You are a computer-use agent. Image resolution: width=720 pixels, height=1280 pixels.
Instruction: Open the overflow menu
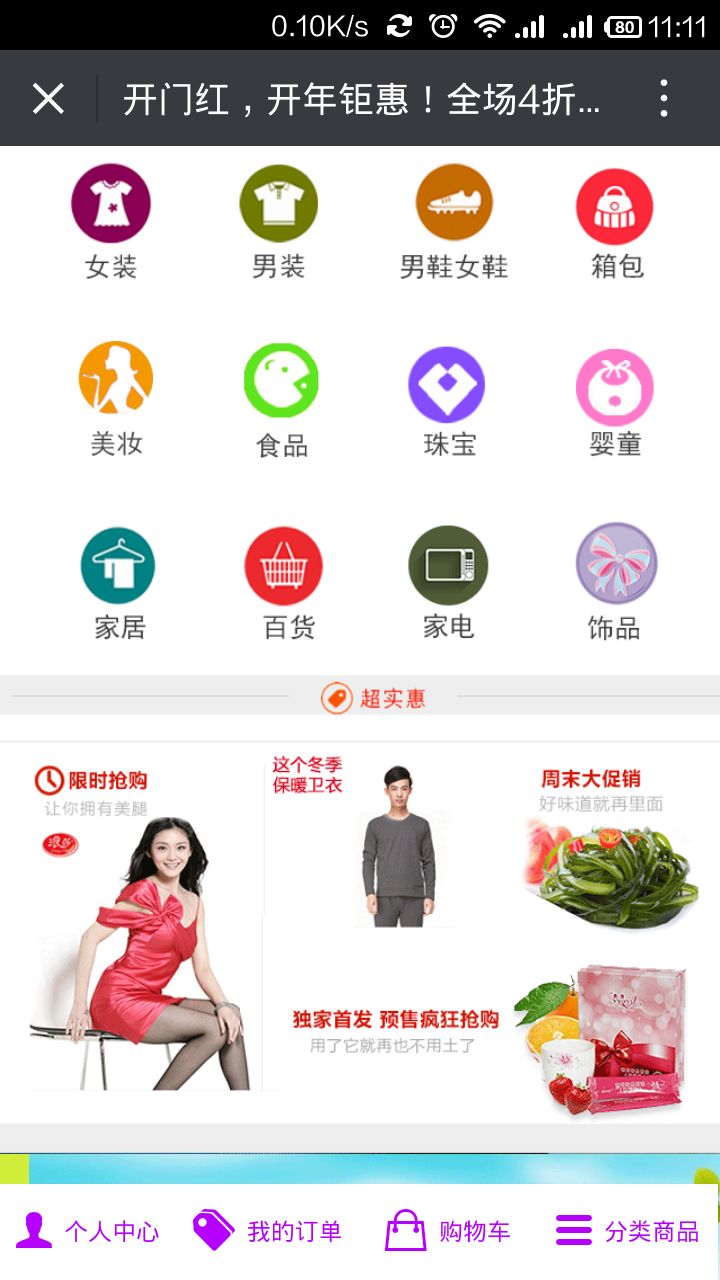[x=663, y=98]
